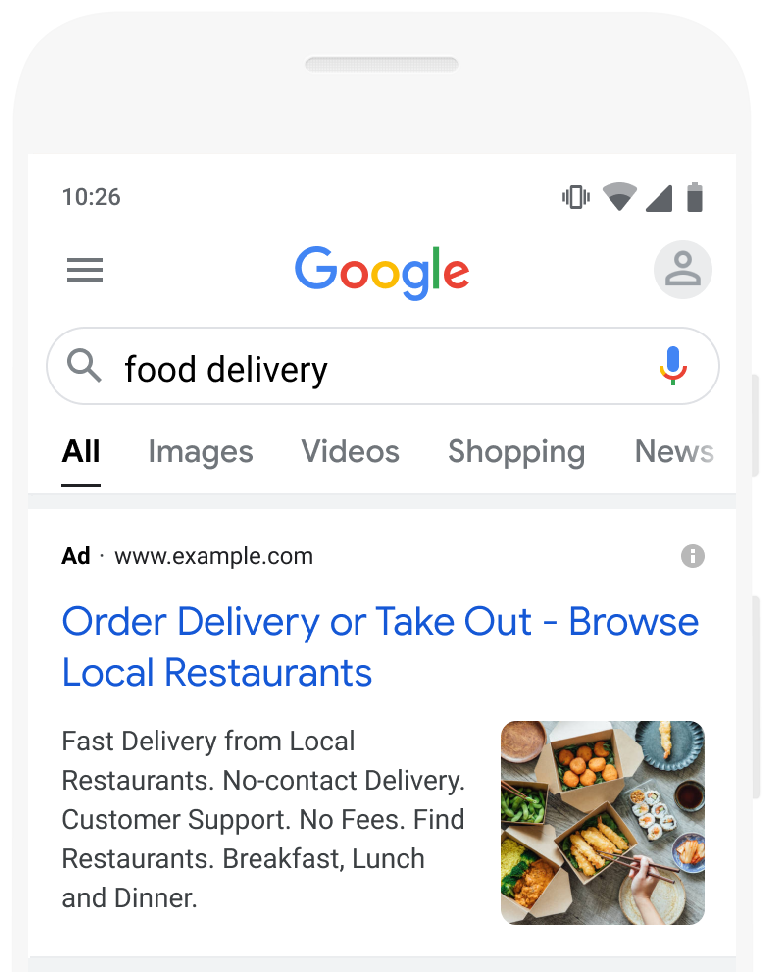
Task: Tap the clock showing 10:26
Action: (x=91, y=197)
